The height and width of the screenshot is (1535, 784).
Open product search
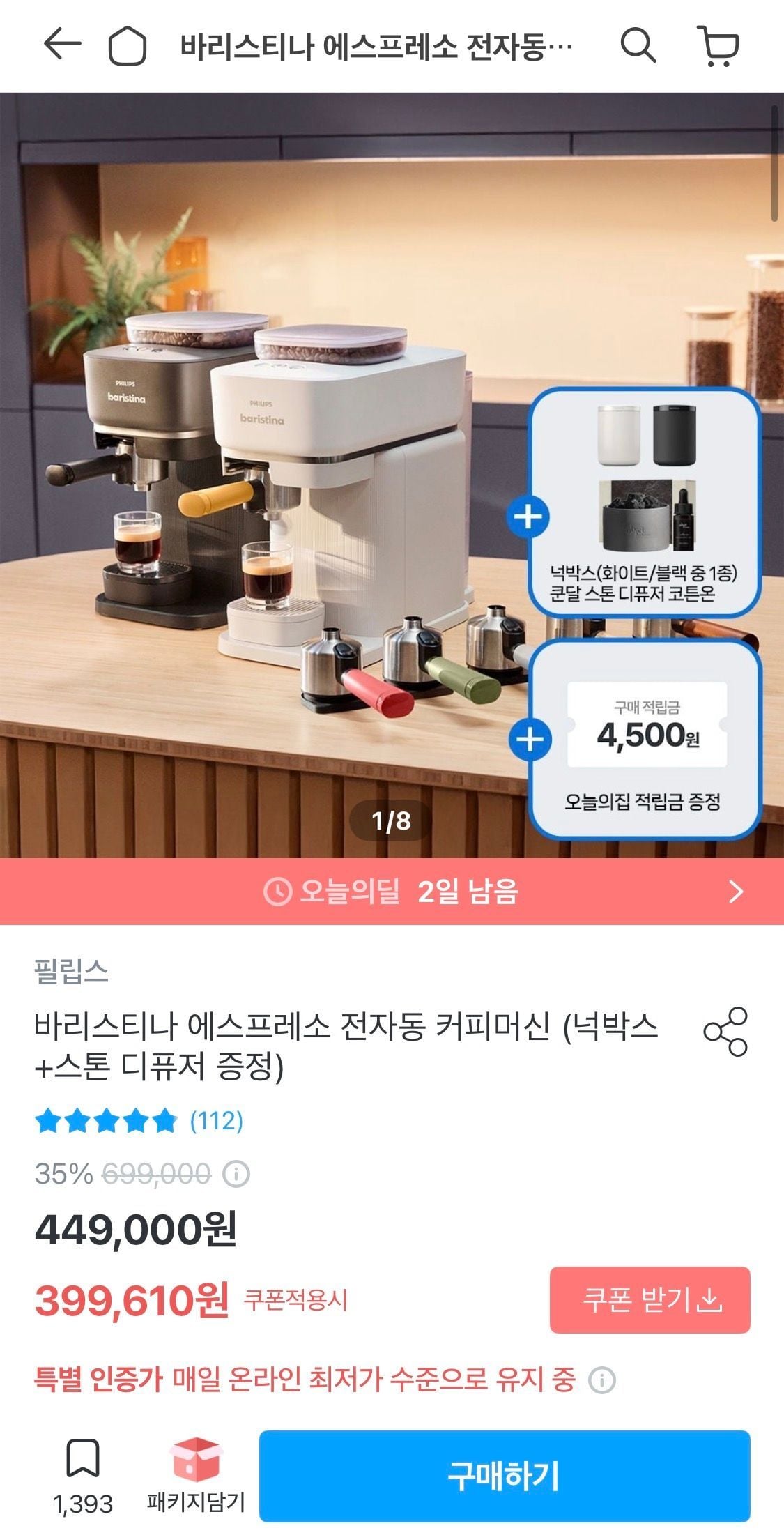click(x=638, y=47)
